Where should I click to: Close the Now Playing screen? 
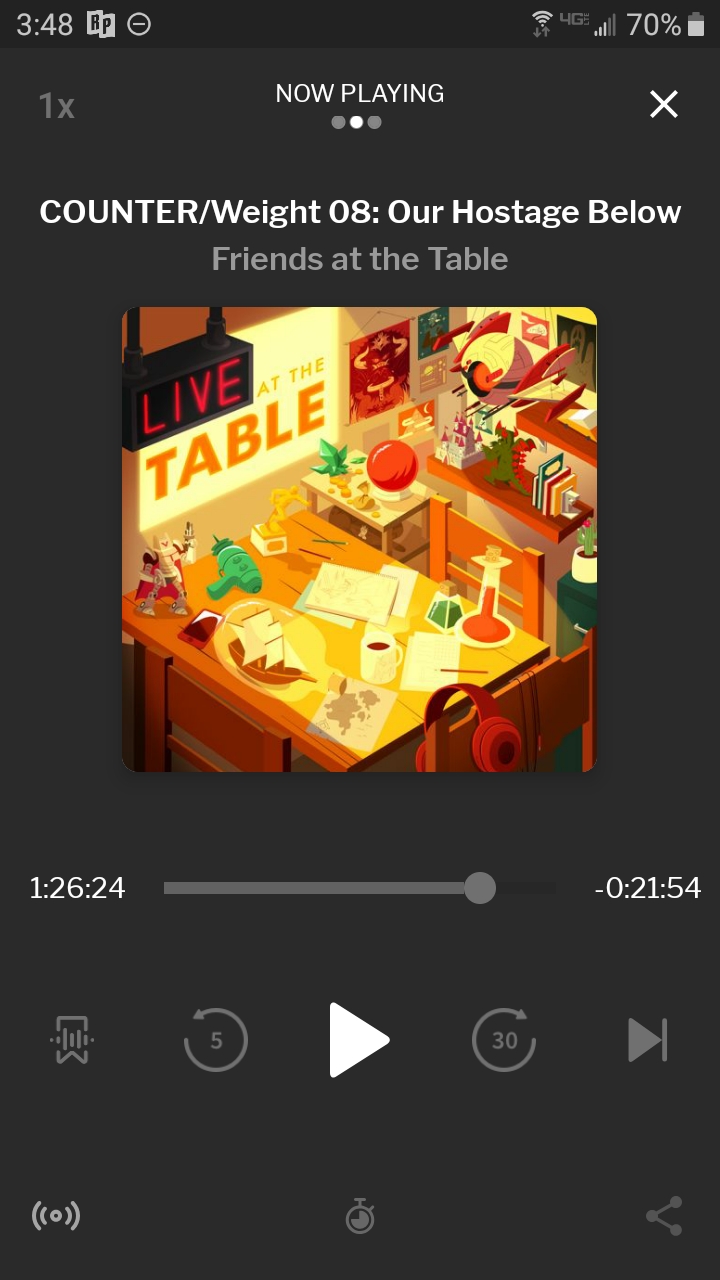coord(664,104)
